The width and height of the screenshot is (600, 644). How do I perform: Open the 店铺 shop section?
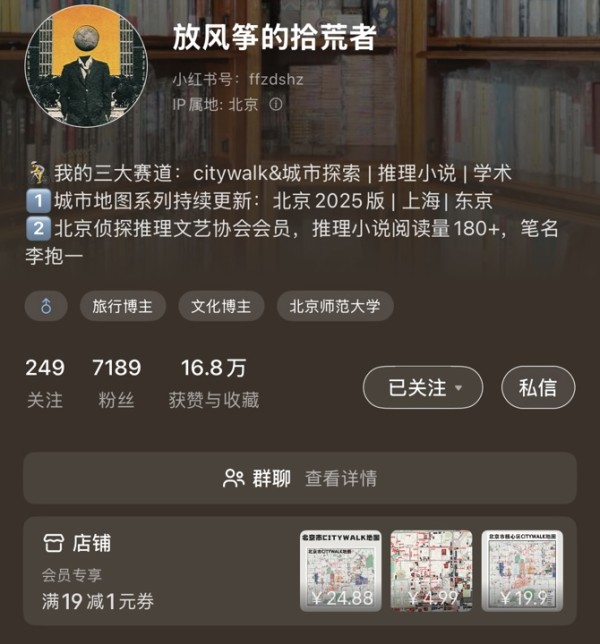pyautogui.click(x=78, y=543)
